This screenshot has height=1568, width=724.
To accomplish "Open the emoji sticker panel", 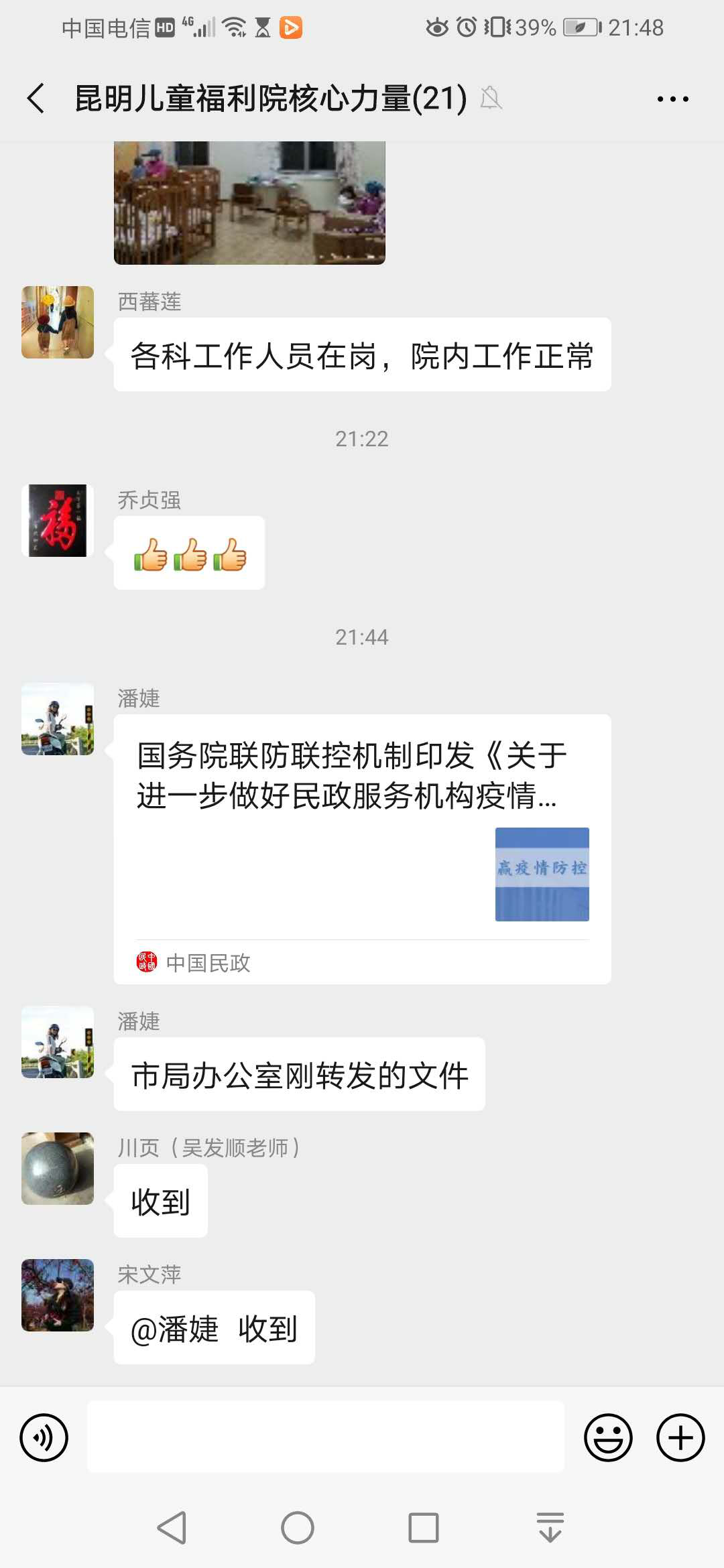I will tap(608, 1437).
